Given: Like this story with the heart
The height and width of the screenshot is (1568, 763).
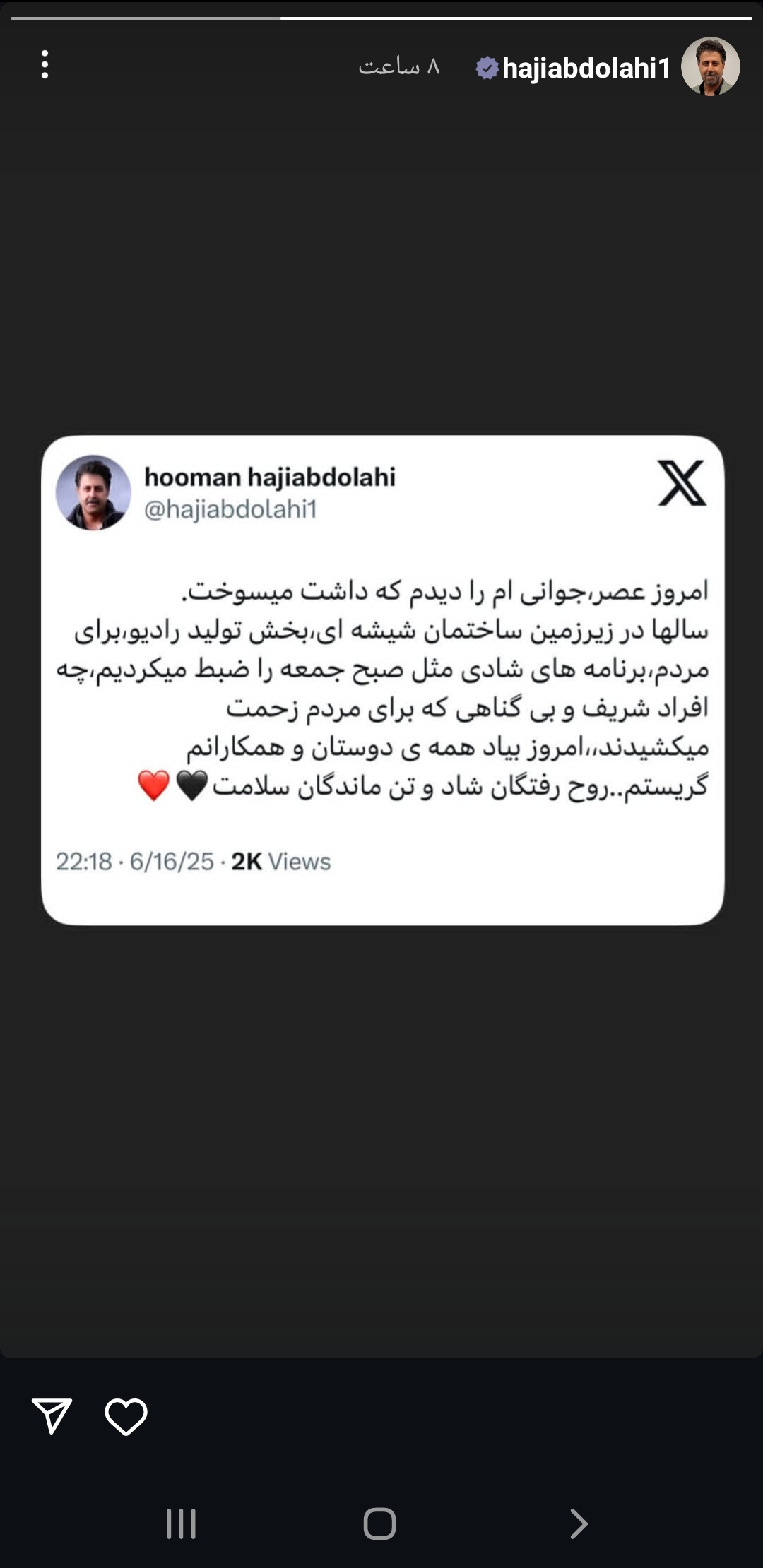Looking at the screenshot, I should coord(126,1416).
